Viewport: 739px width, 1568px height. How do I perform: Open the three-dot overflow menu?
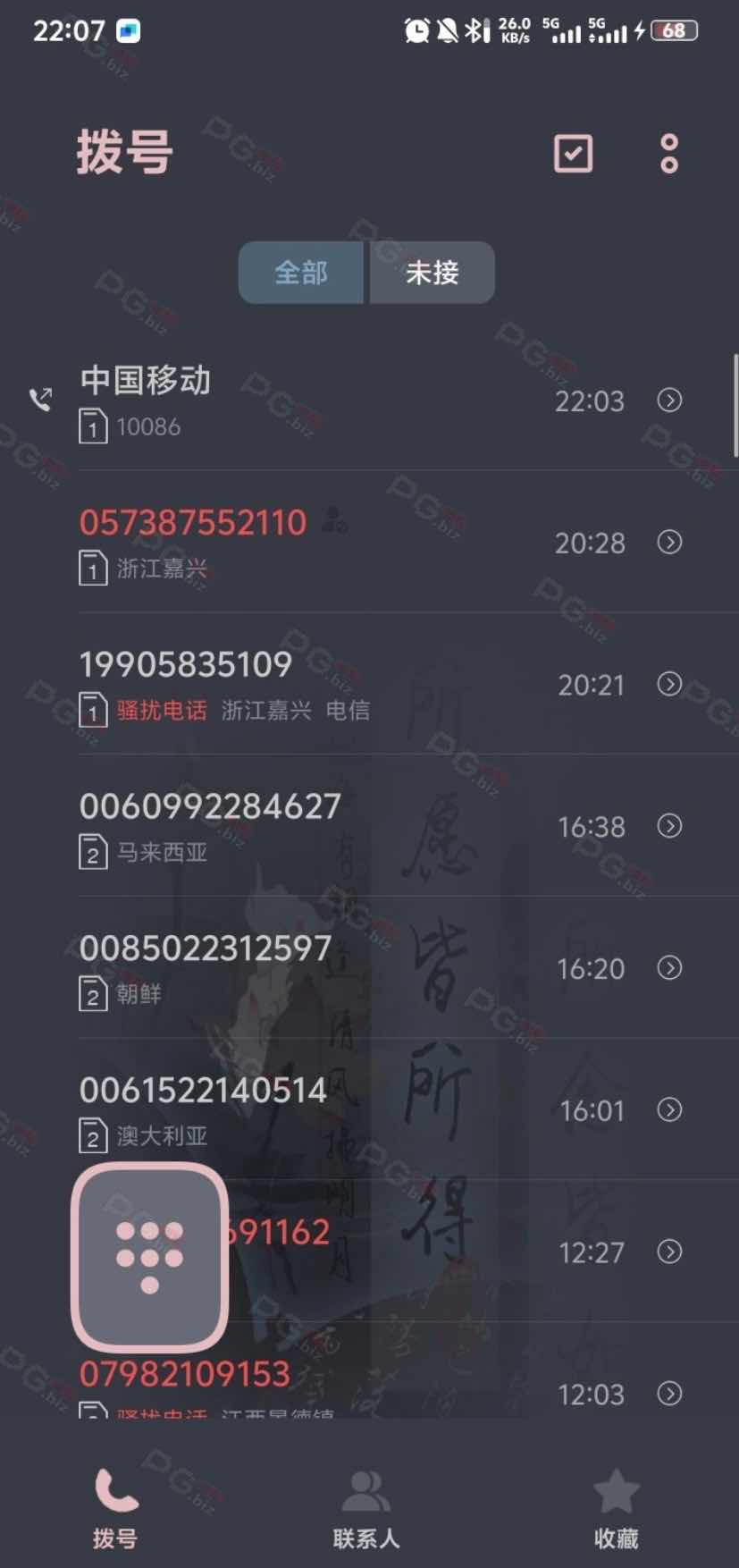click(x=668, y=154)
